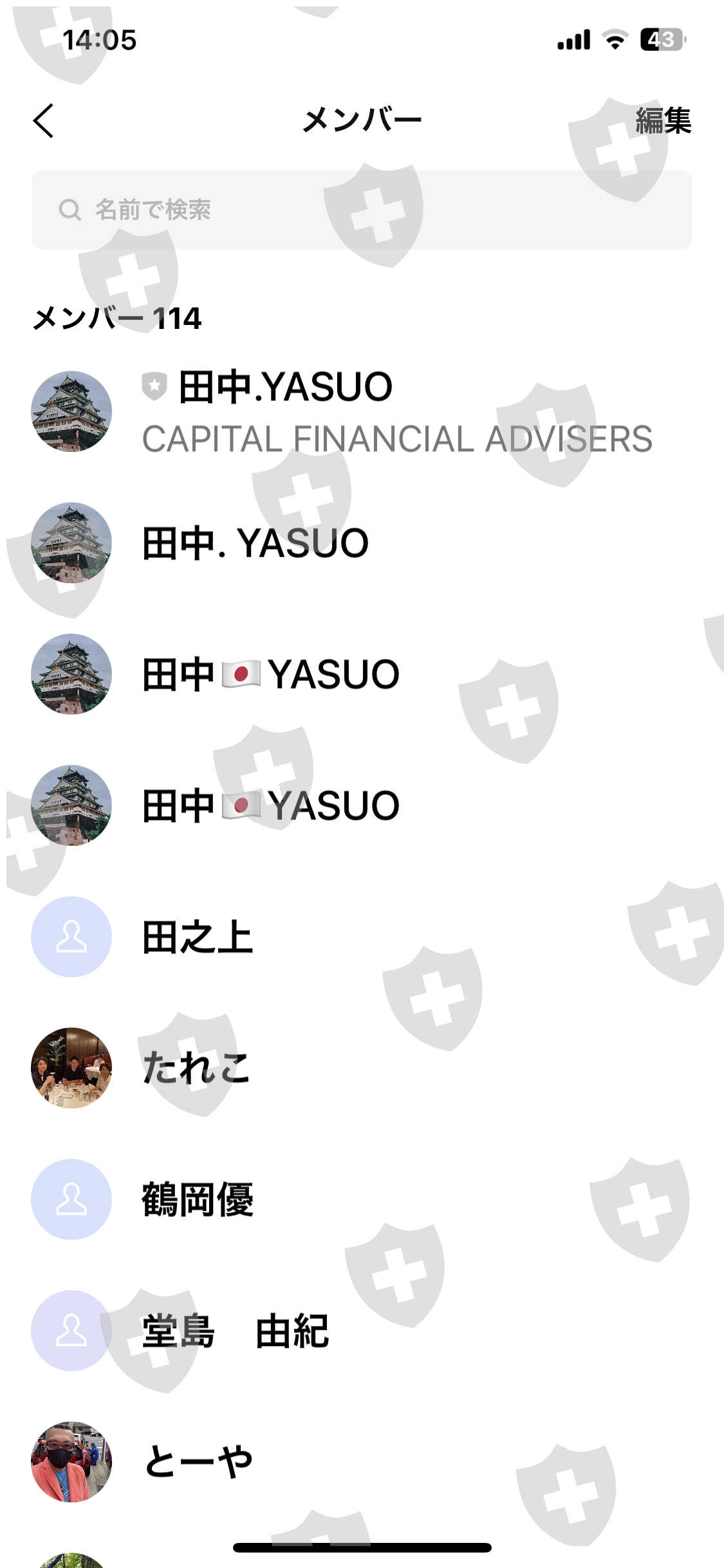
Task: Tap the 編集 edit button
Action: pyautogui.click(x=663, y=121)
